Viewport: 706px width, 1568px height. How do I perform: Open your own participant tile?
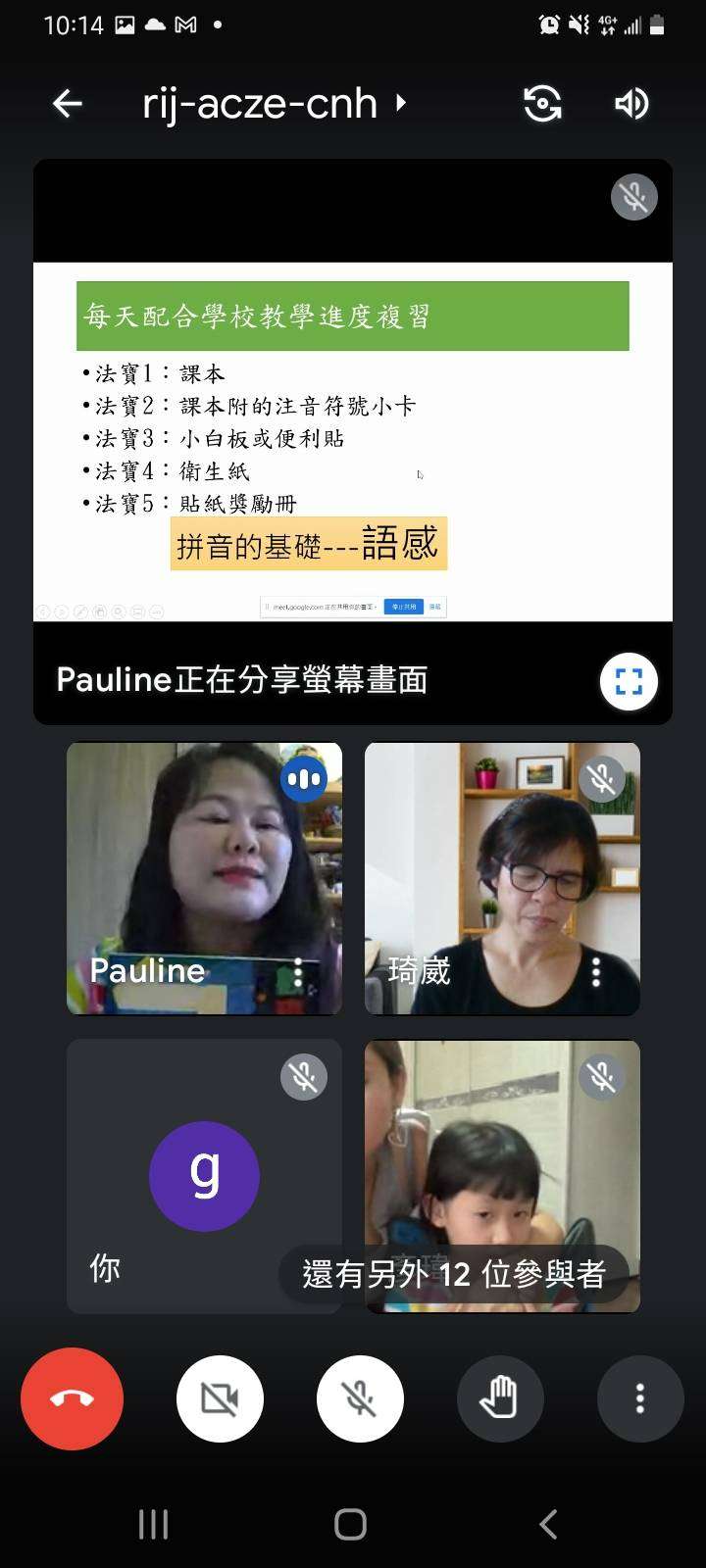tap(204, 1176)
